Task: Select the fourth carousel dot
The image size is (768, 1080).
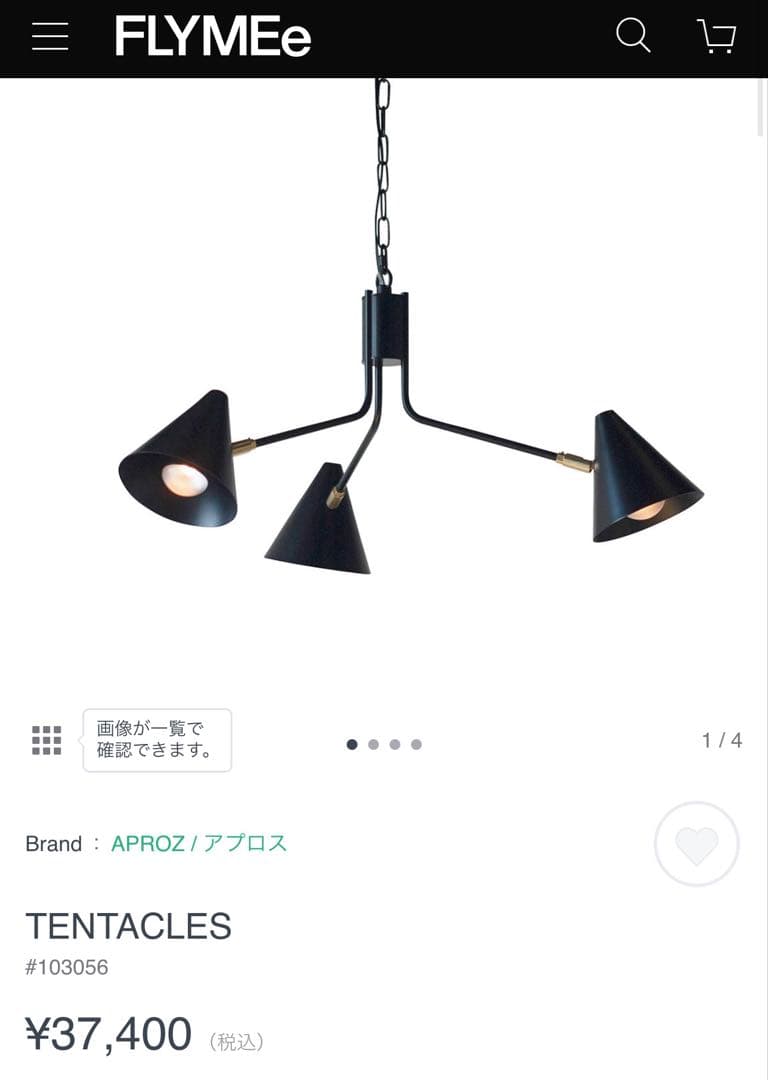Action: [417, 744]
